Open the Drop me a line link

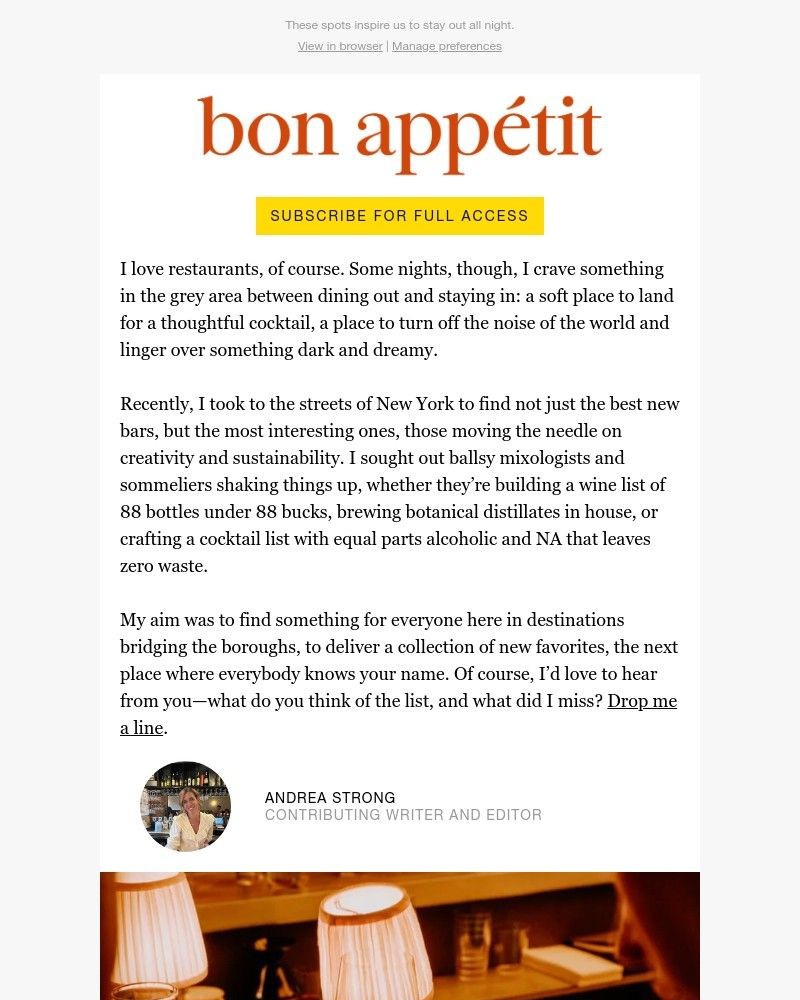641,701
